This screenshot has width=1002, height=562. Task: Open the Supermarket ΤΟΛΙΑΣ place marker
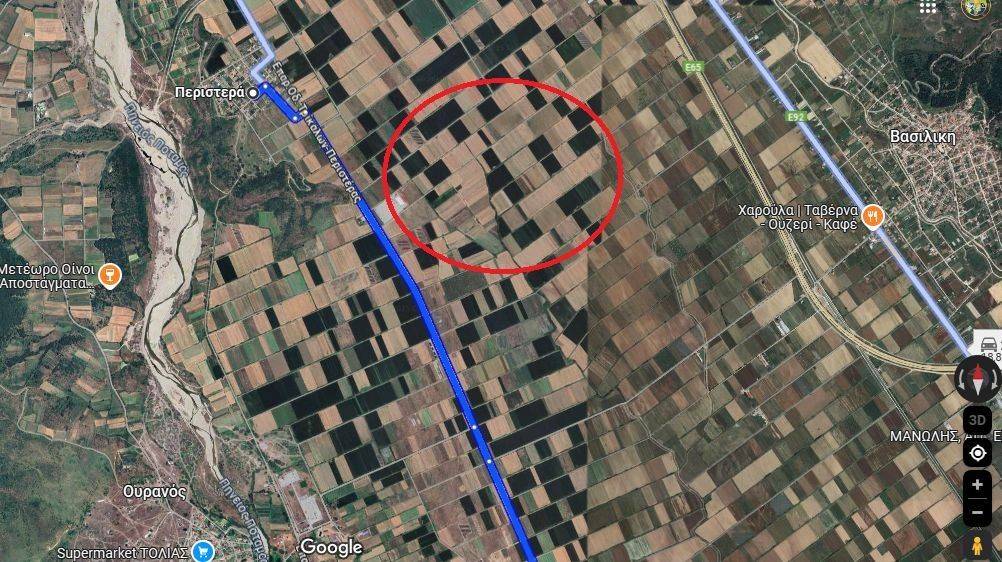pos(203,551)
